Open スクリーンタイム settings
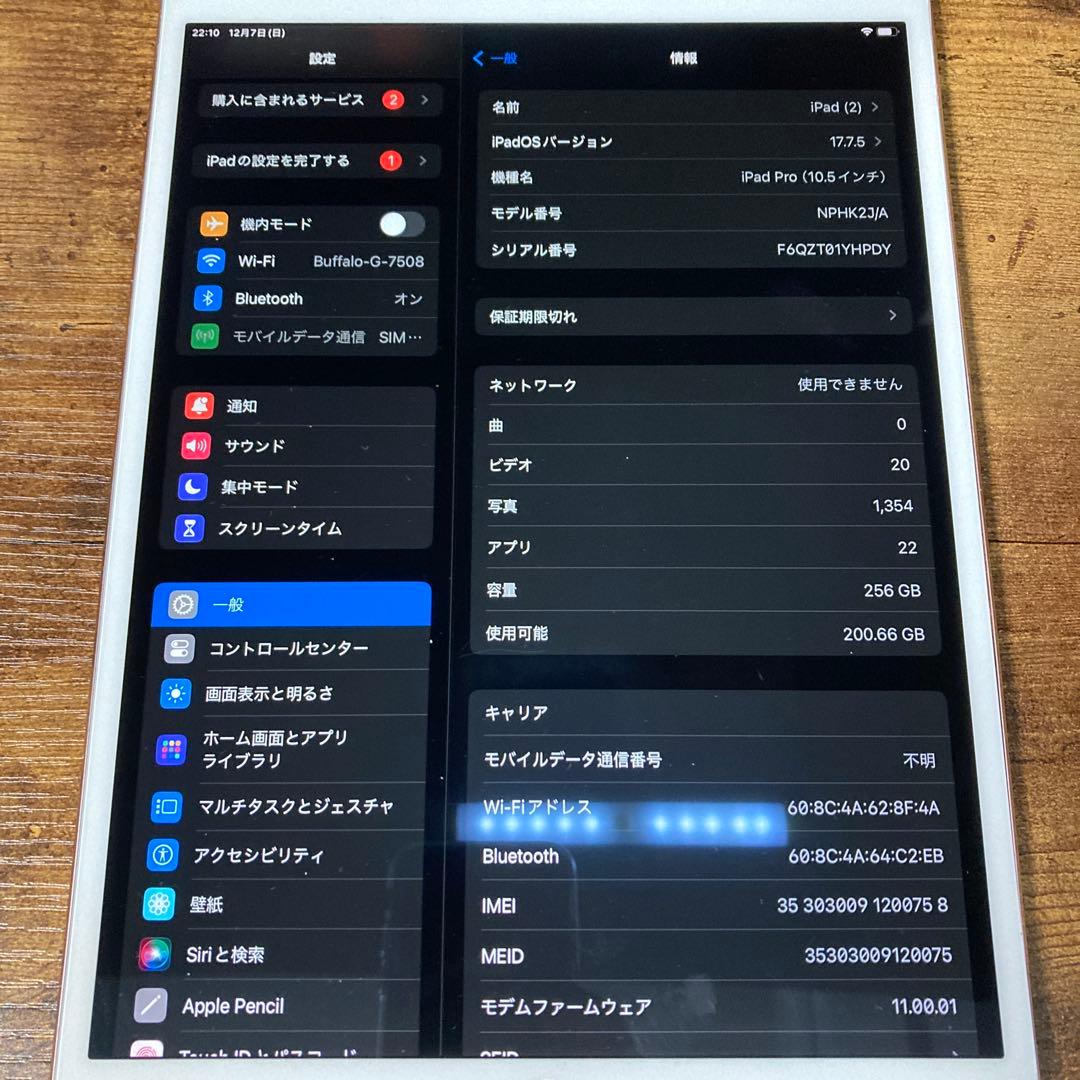Screen dimensions: 1080x1080 pyautogui.click(x=302, y=528)
